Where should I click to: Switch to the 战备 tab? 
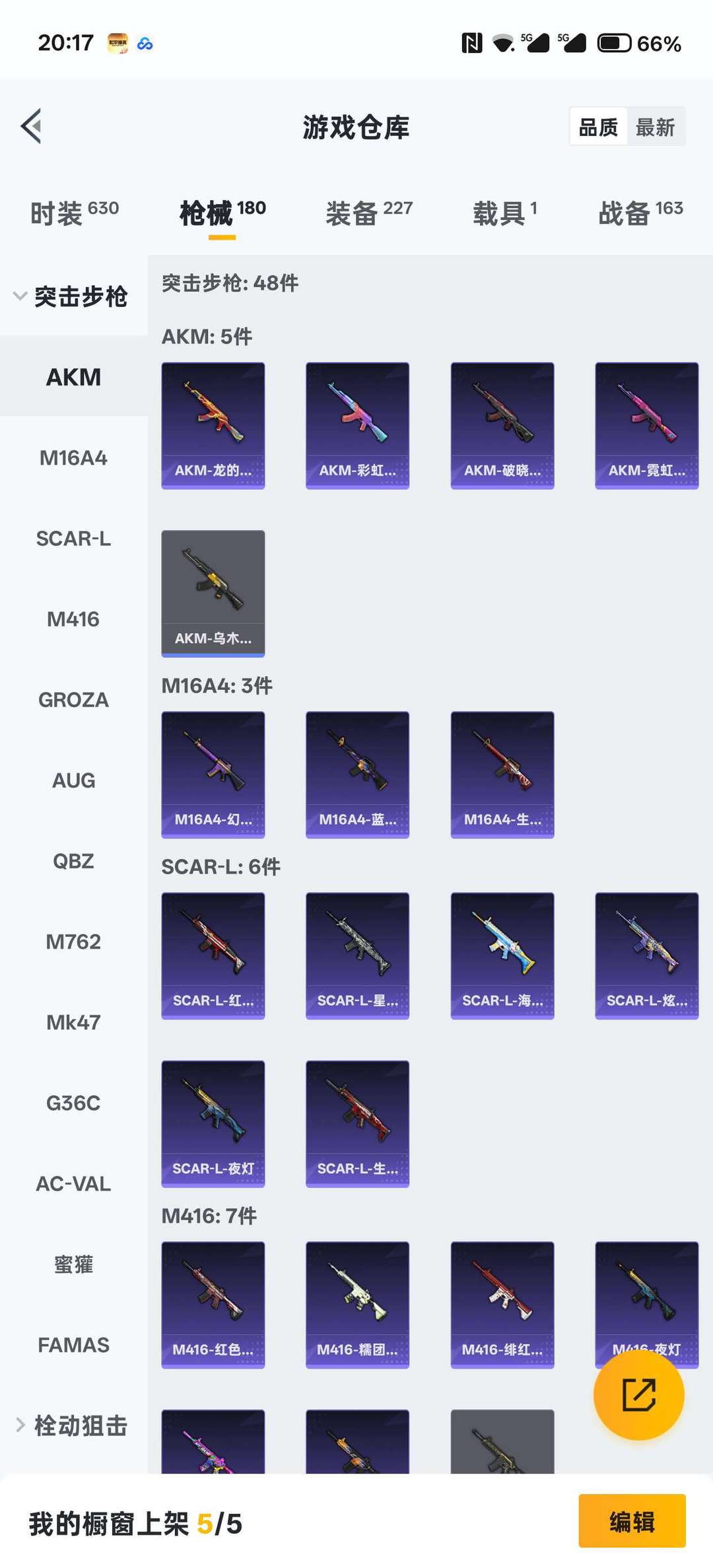point(640,213)
